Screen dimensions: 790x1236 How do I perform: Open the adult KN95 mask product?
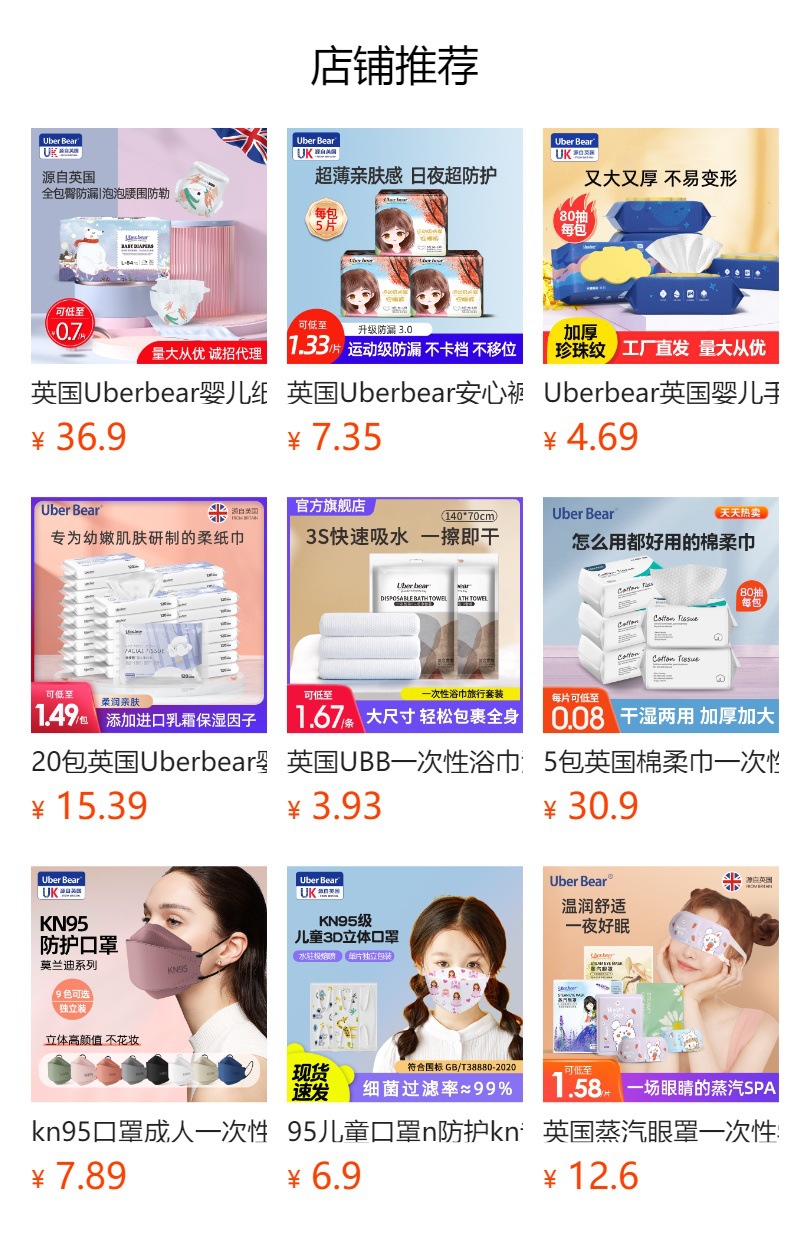click(149, 984)
